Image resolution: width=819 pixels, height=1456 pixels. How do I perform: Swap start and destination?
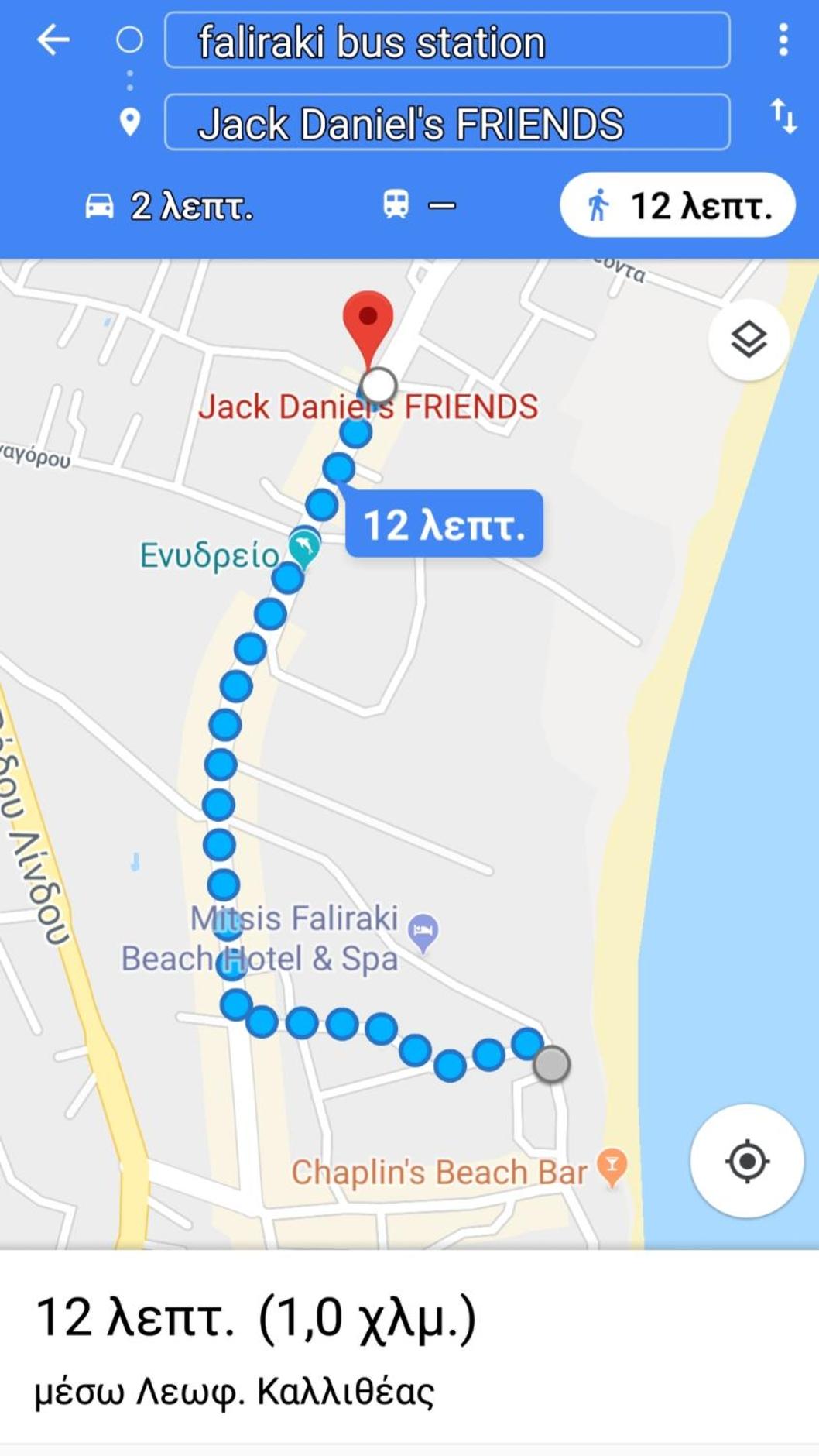(x=783, y=116)
